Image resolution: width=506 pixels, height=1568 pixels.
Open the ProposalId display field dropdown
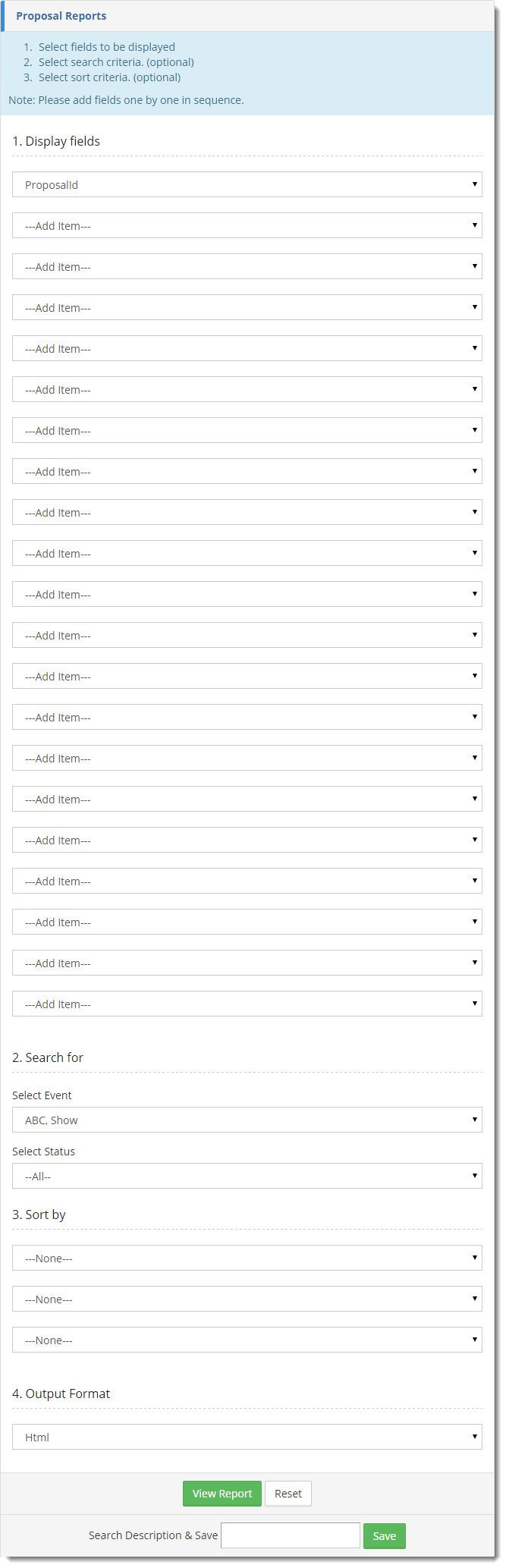point(247,184)
